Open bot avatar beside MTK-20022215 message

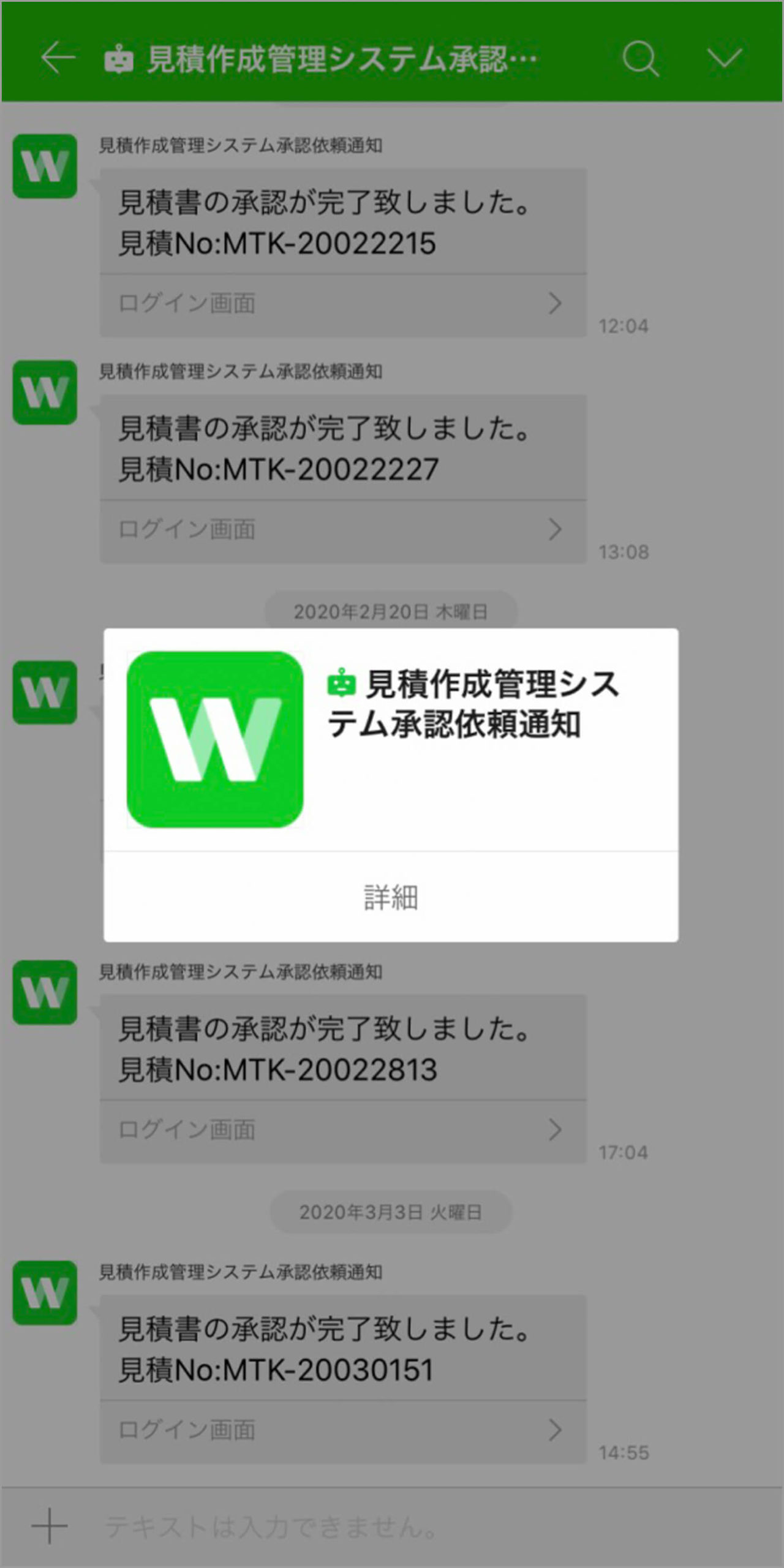45,166
